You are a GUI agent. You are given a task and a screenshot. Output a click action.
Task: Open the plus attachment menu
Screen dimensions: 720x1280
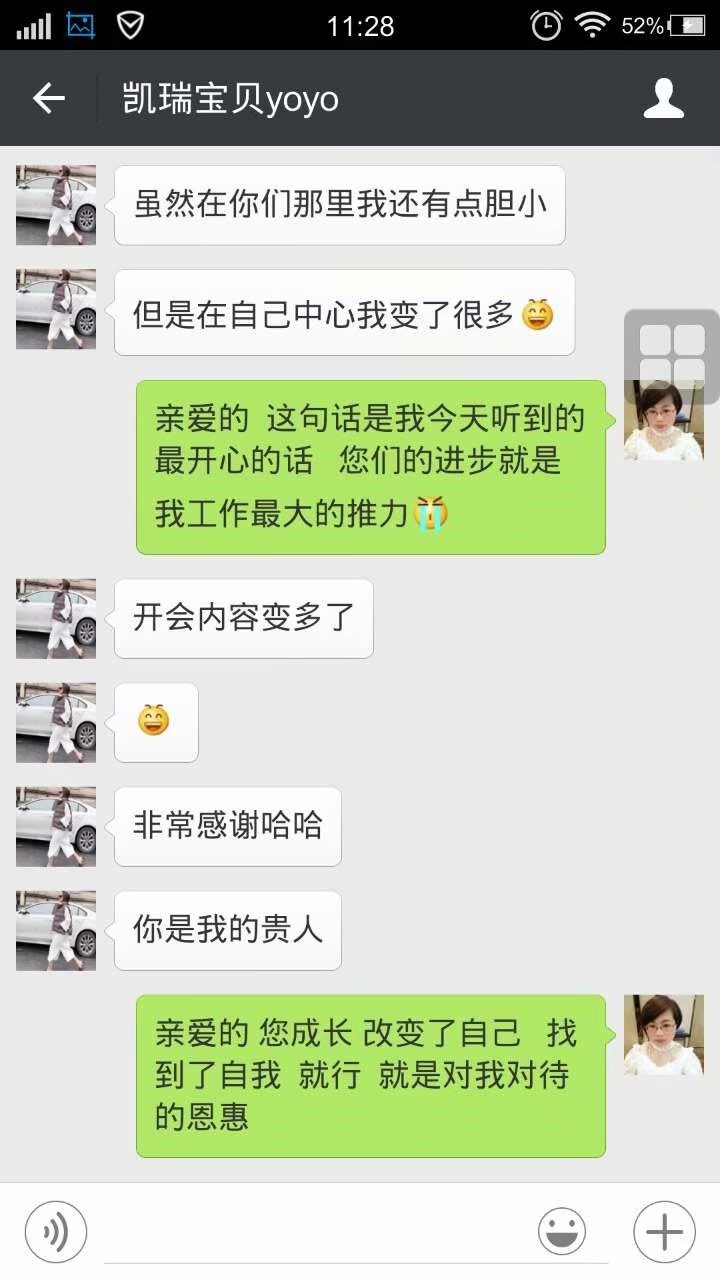664,1231
